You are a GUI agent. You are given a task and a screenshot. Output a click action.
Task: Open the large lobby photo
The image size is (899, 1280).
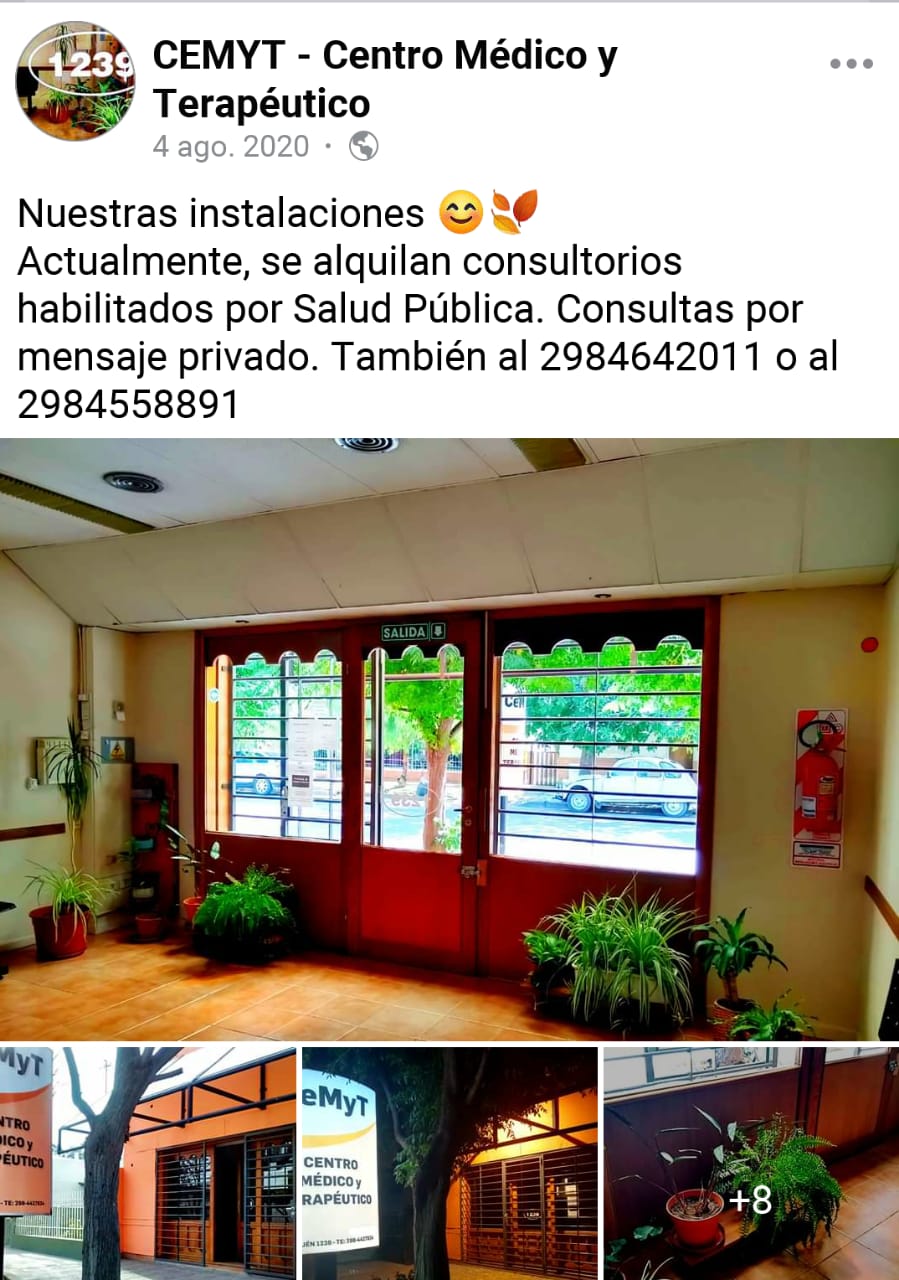click(x=449, y=739)
